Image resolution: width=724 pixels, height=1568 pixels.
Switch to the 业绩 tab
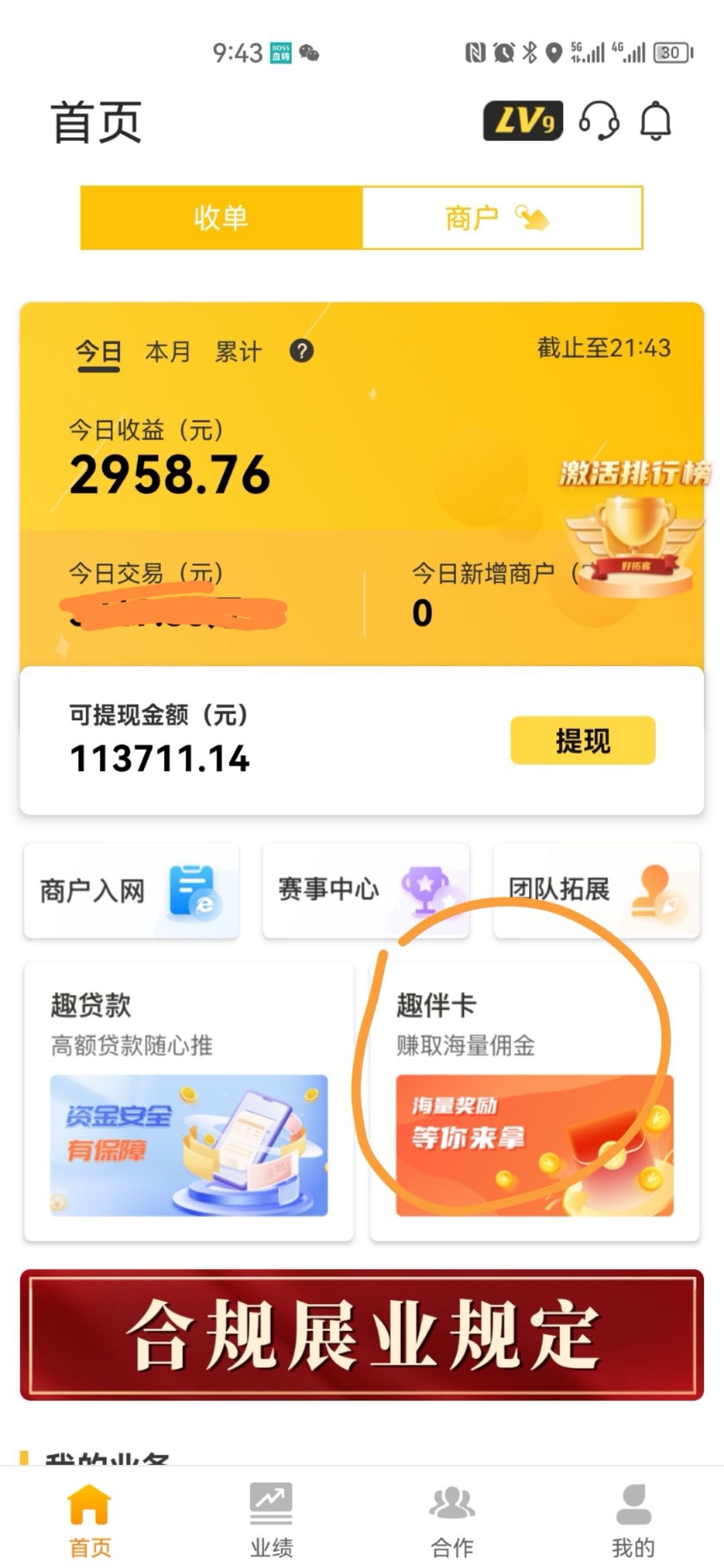click(271, 1520)
